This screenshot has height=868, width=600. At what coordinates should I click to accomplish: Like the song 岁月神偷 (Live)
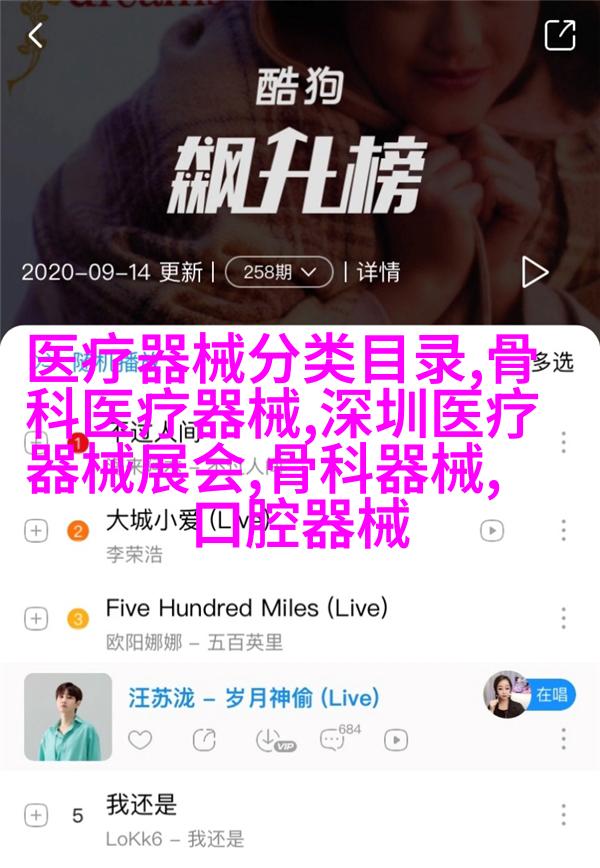click(141, 740)
